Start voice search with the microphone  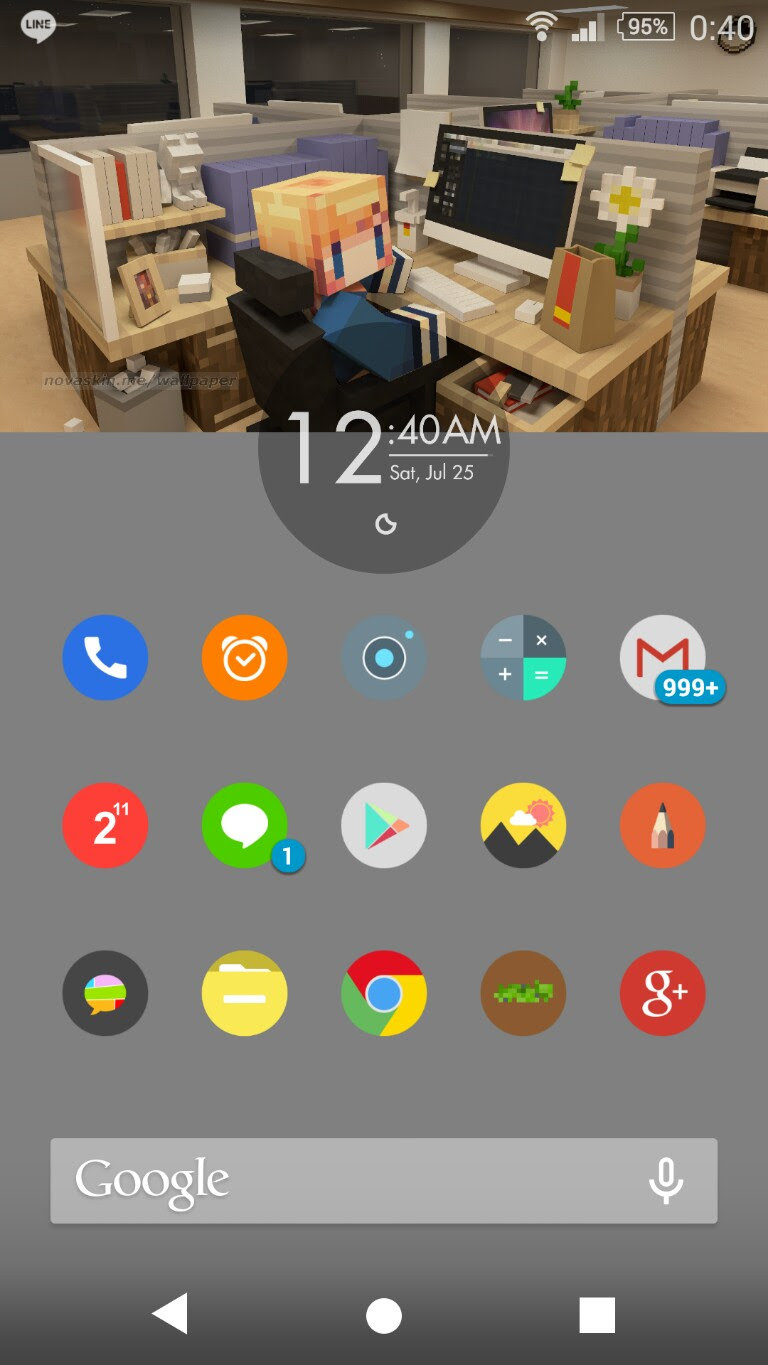click(665, 1181)
